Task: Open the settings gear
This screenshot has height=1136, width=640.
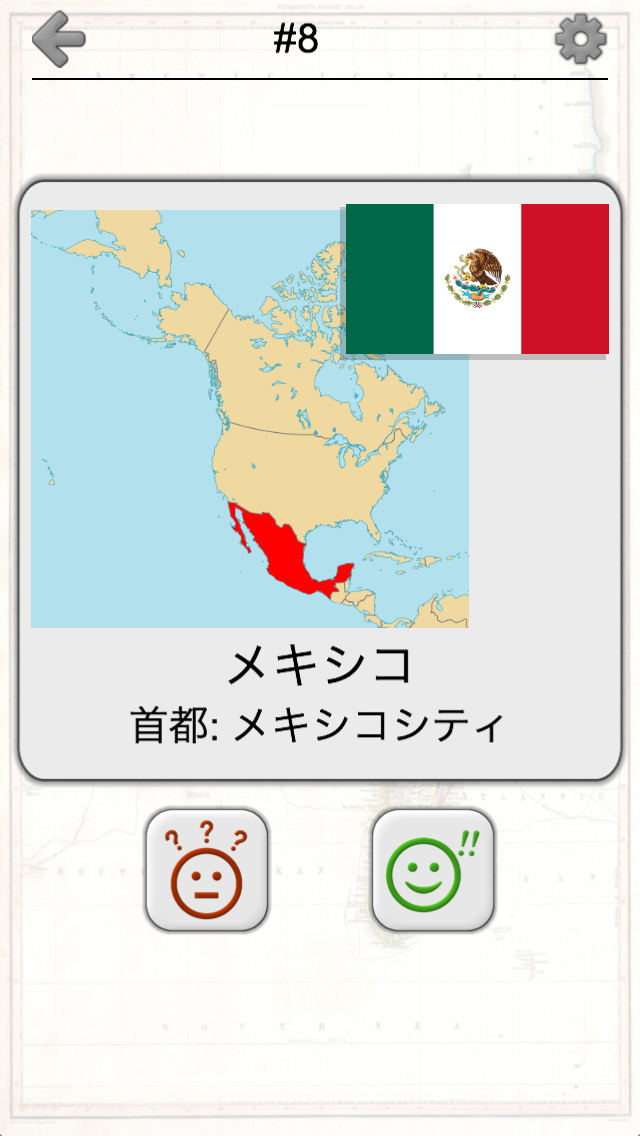Action: click(581, 40)
